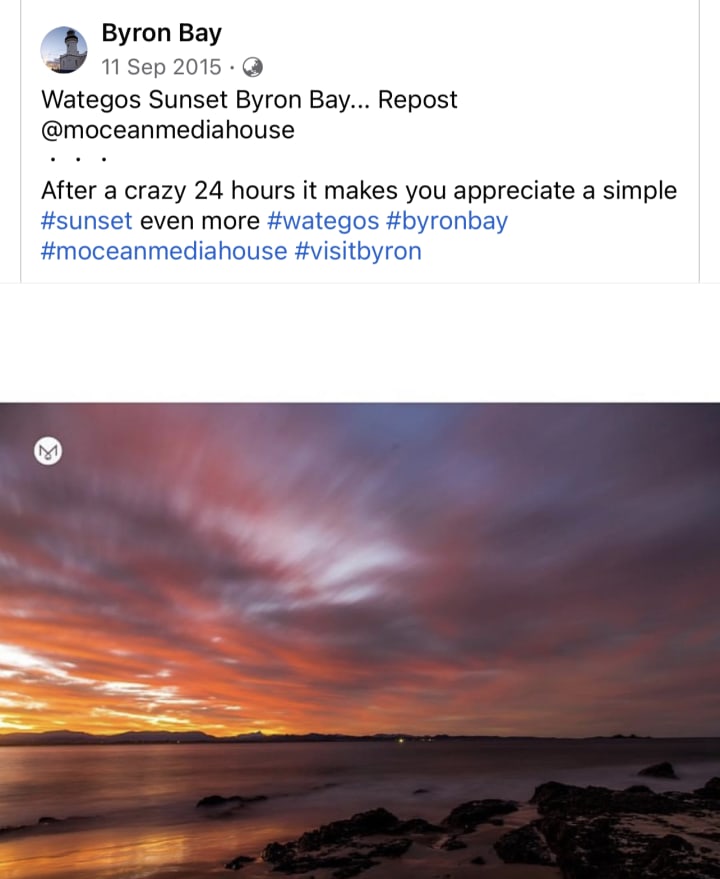
Task: Open the #moceanmediahouse hashtag
Action: [x=163, y=251]
